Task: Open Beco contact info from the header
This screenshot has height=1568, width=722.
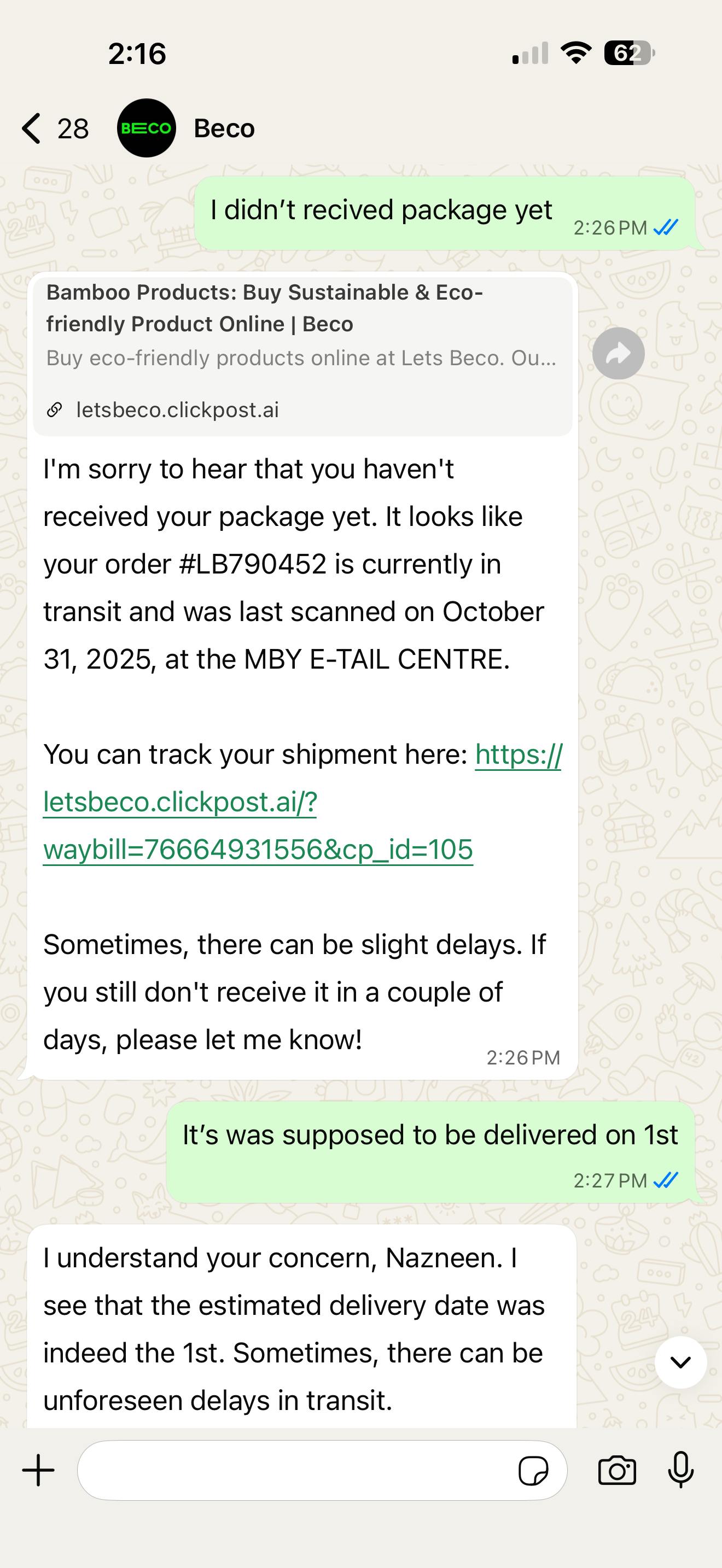Action: [223, 128]
